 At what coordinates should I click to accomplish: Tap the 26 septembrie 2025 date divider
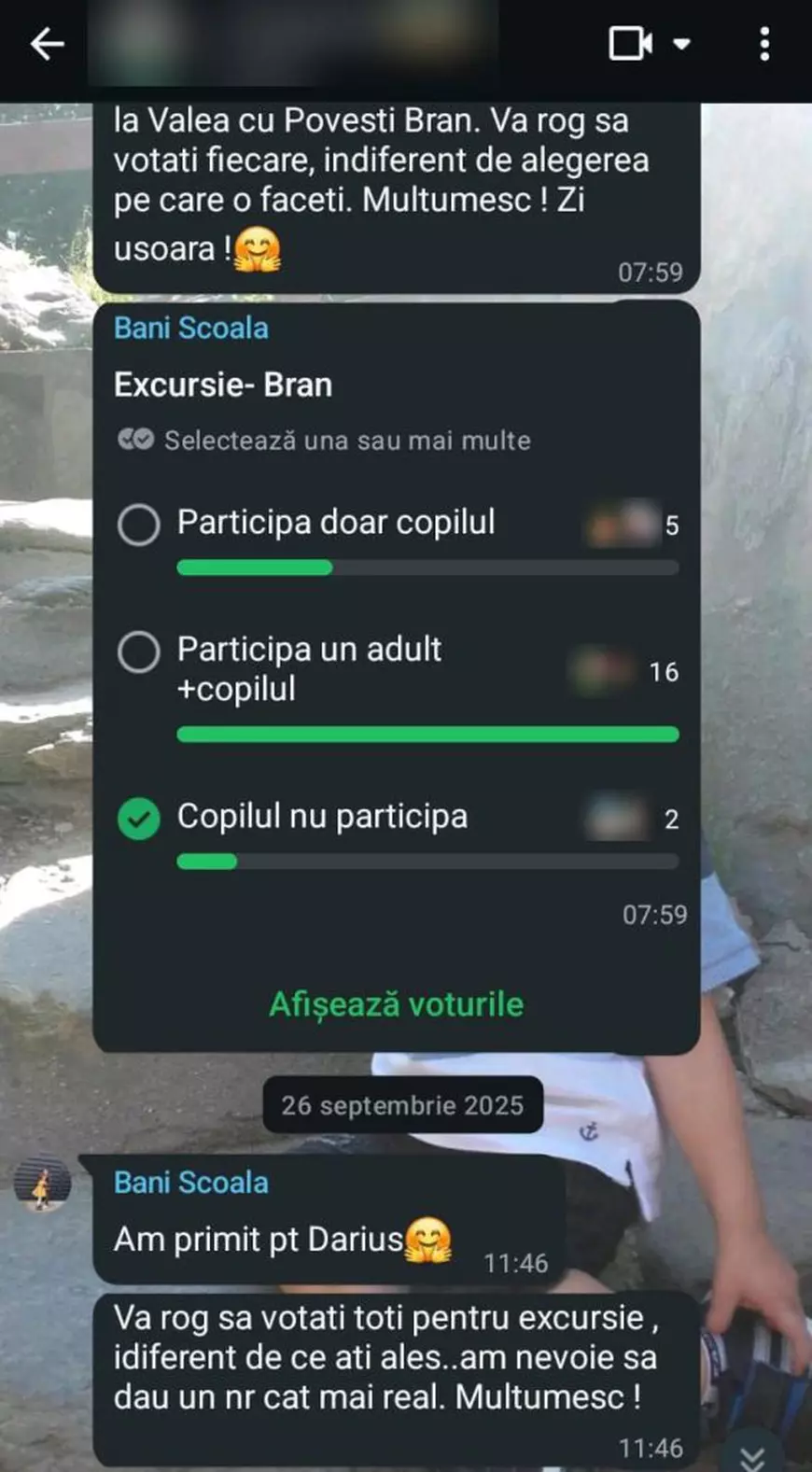(402, 1104)
